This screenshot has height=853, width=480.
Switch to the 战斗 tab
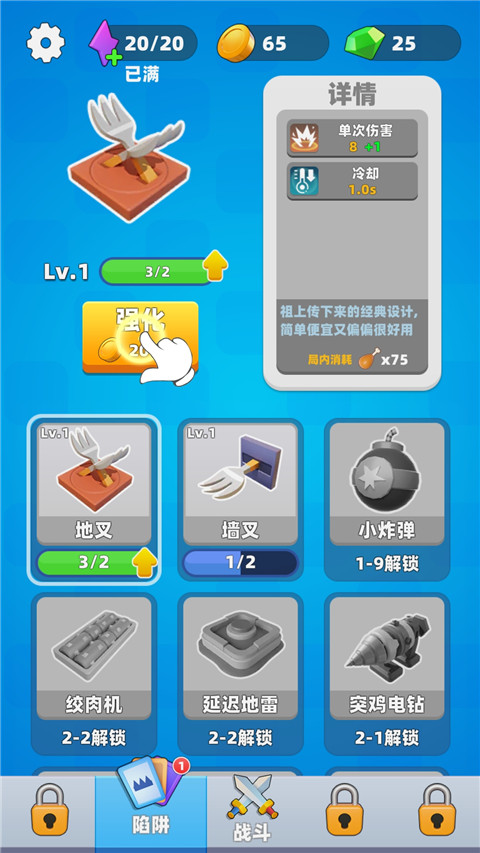tap(253, 808)
